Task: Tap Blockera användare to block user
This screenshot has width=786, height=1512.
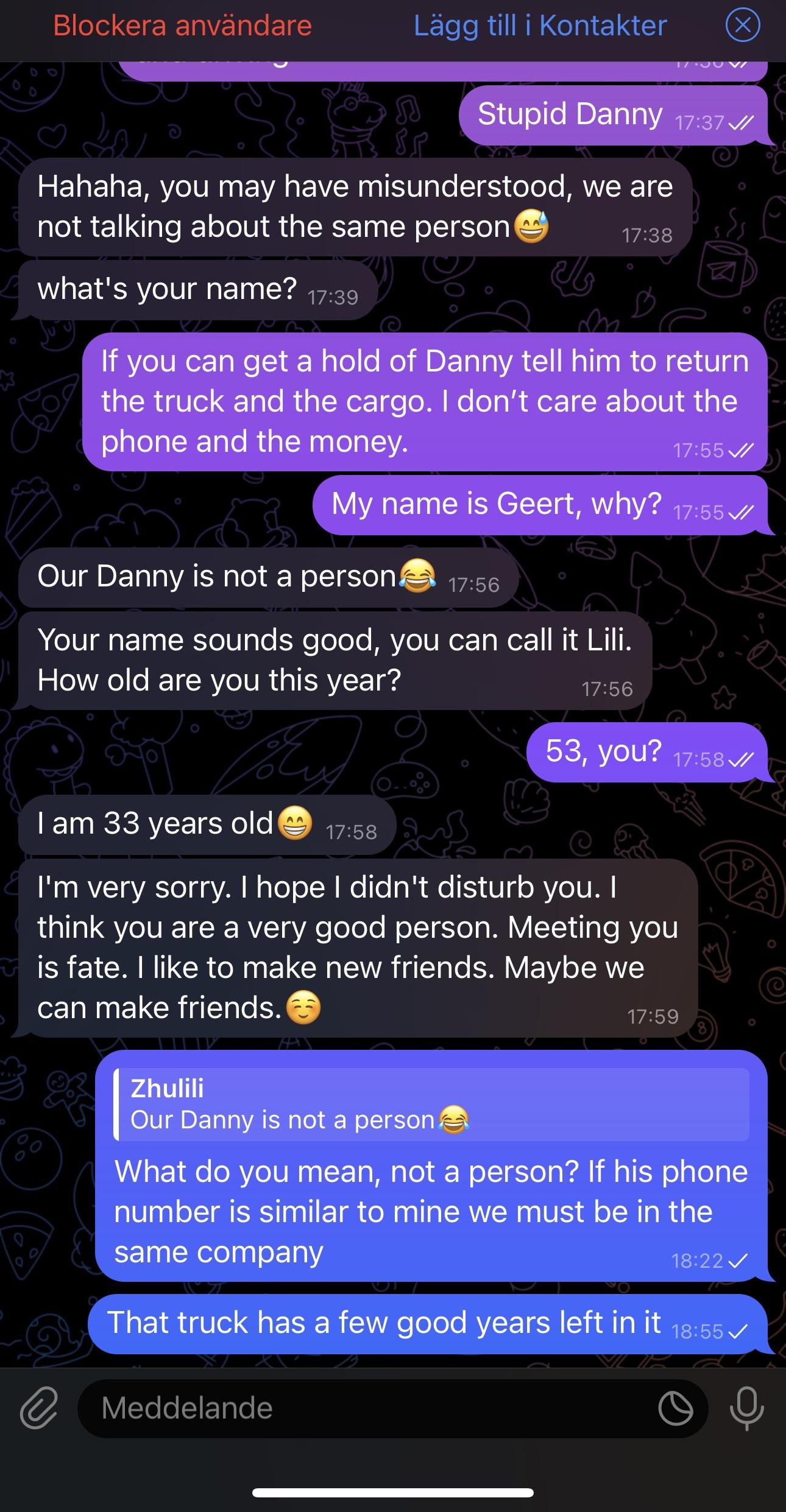Action: pos(182,26)
